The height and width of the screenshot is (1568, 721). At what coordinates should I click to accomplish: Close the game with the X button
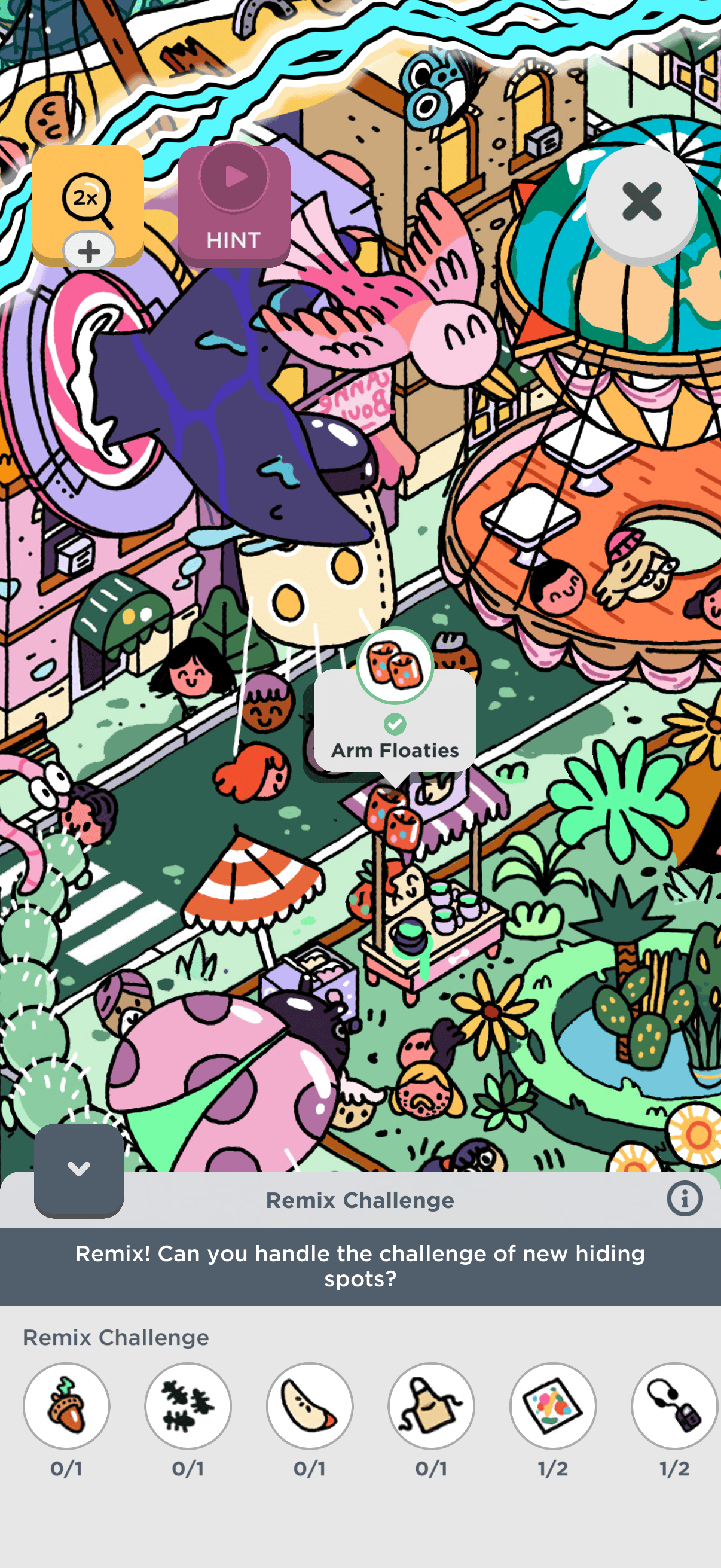coord(641,202)
